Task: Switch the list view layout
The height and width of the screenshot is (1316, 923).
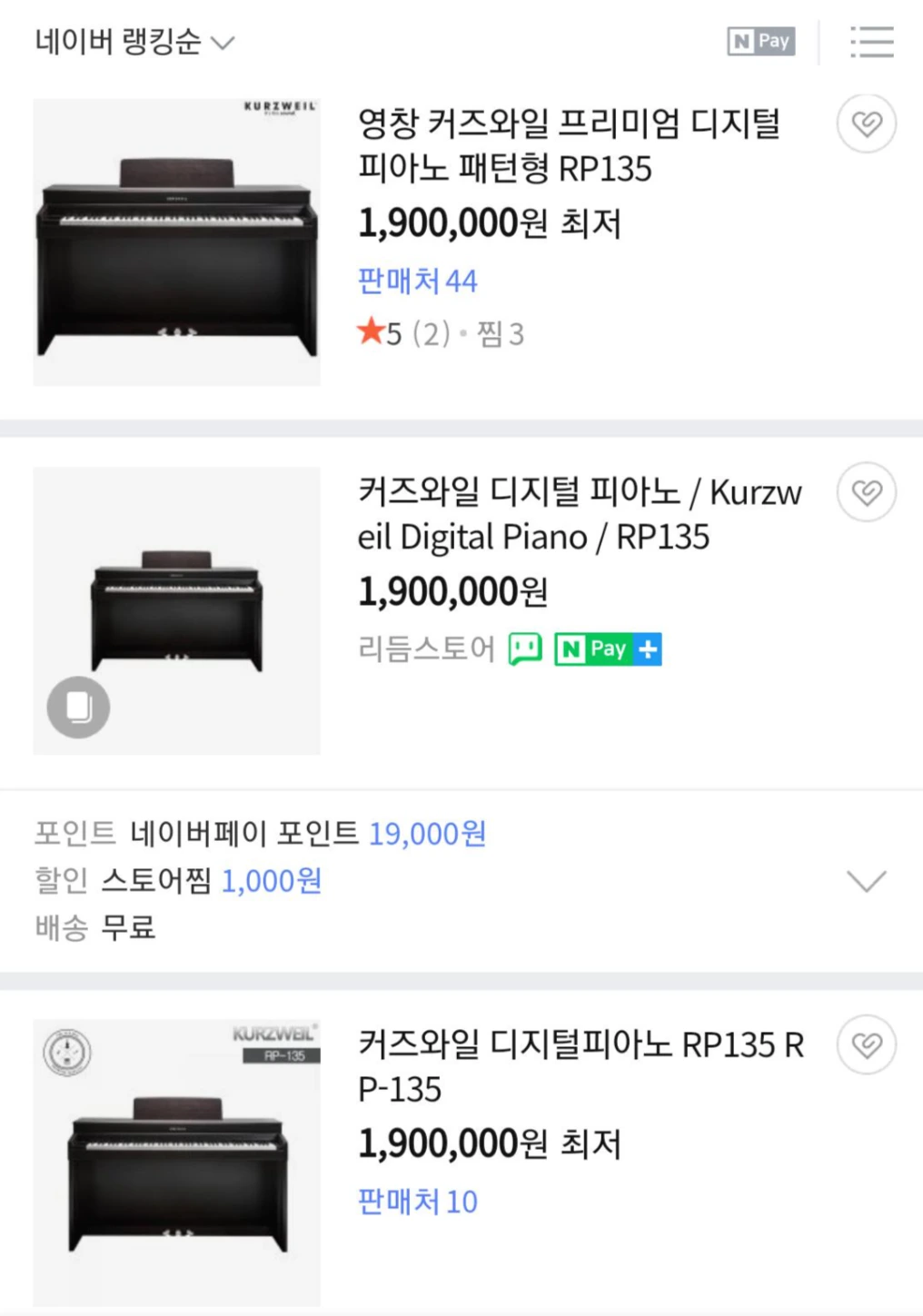Action: pos(871,42)
